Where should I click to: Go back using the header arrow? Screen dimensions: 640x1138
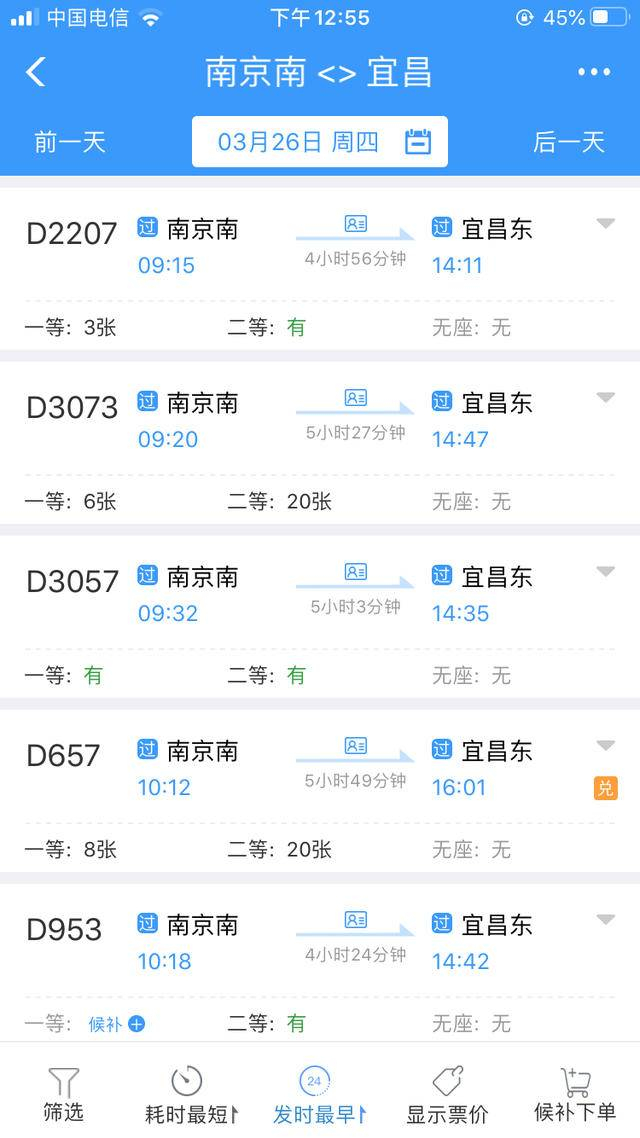36,72
